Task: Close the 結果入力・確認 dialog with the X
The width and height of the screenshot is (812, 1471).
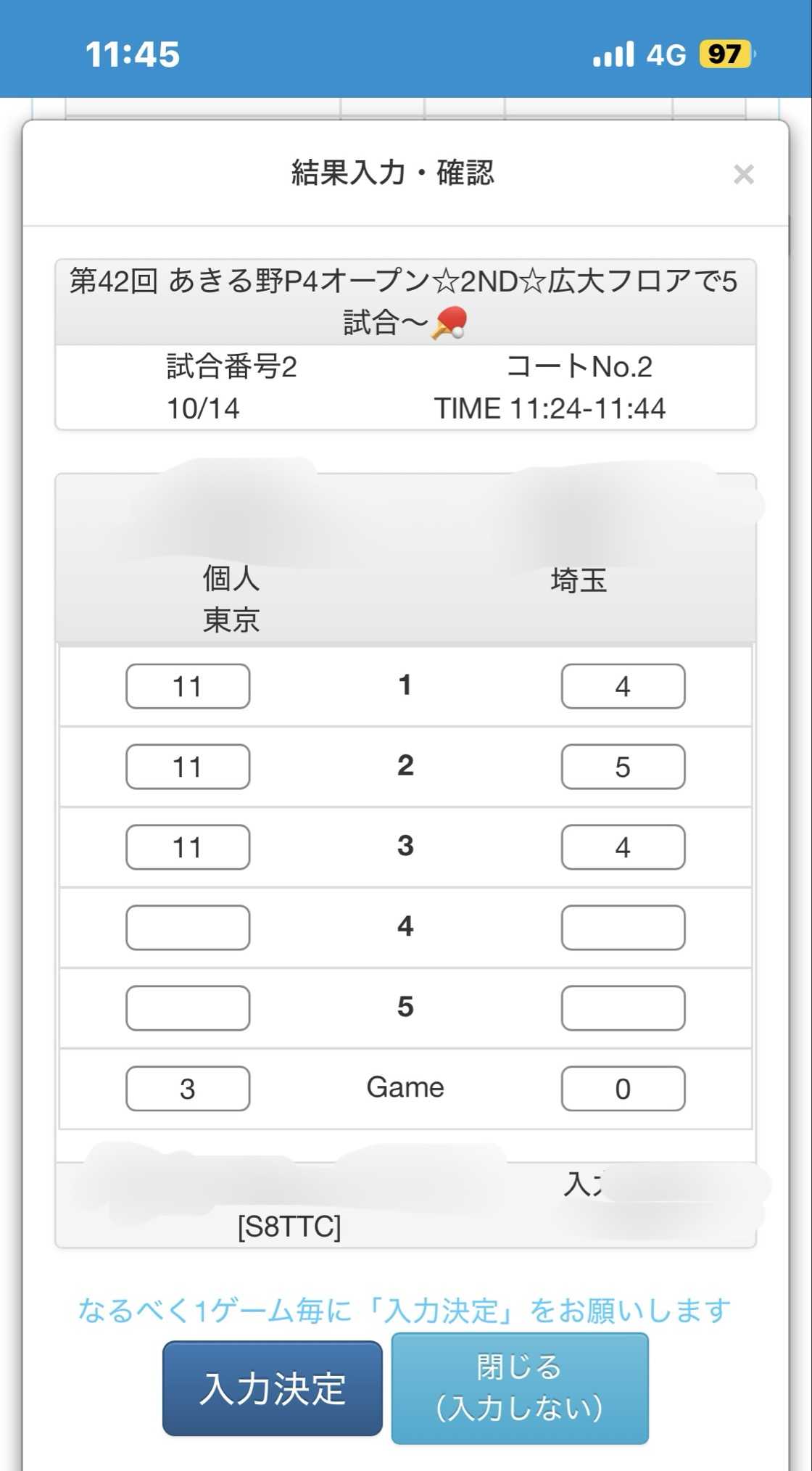Action: [x=743, y=174]
